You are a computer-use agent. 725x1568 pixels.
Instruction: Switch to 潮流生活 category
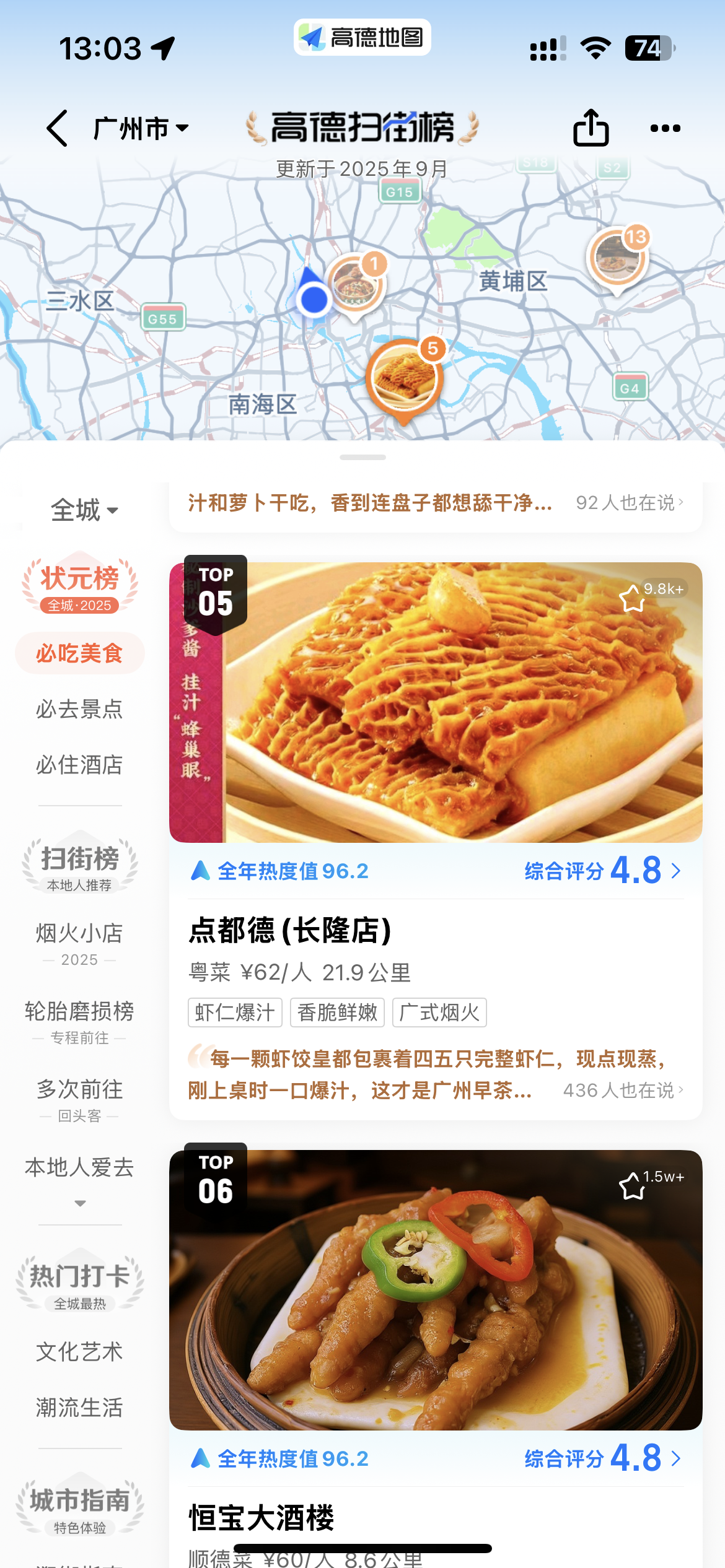[79, 1408]
